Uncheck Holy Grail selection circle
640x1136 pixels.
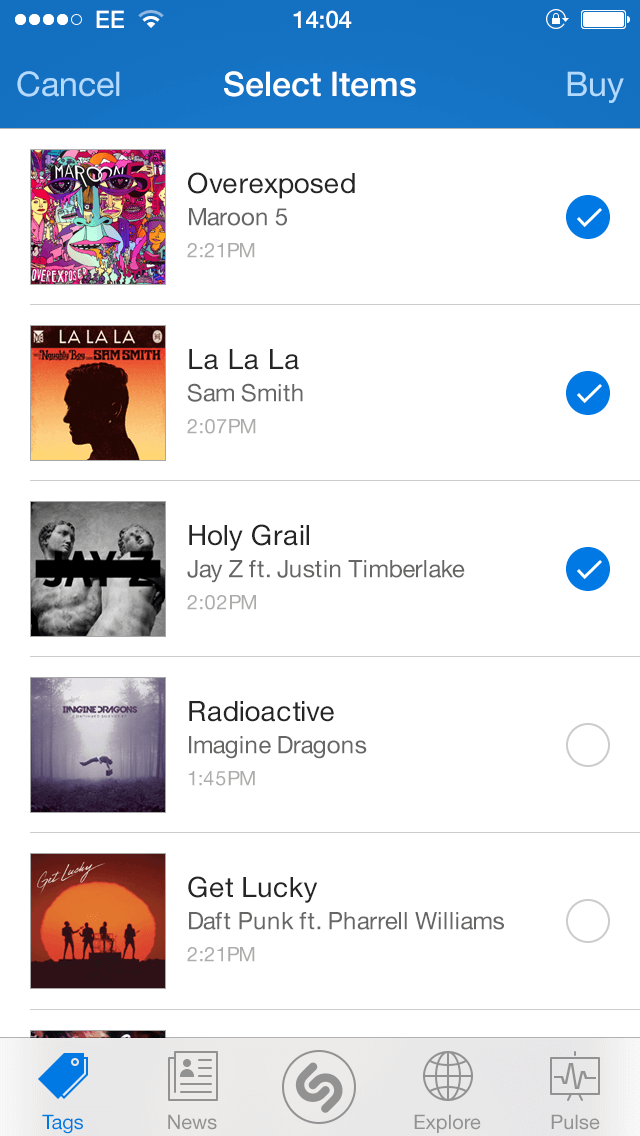588,569
